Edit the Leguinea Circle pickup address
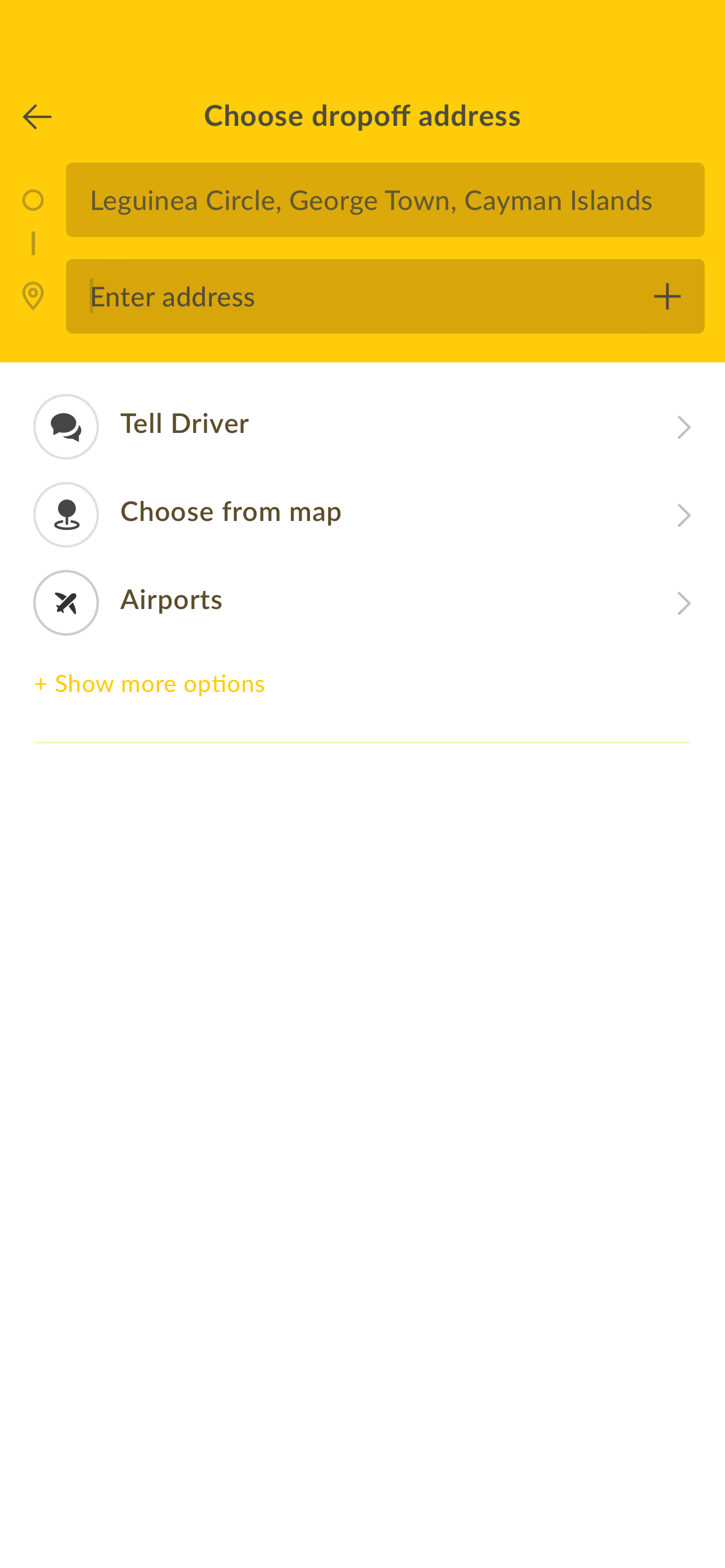The width and height of the screenshot is (725, 1568). coord(385,200)
